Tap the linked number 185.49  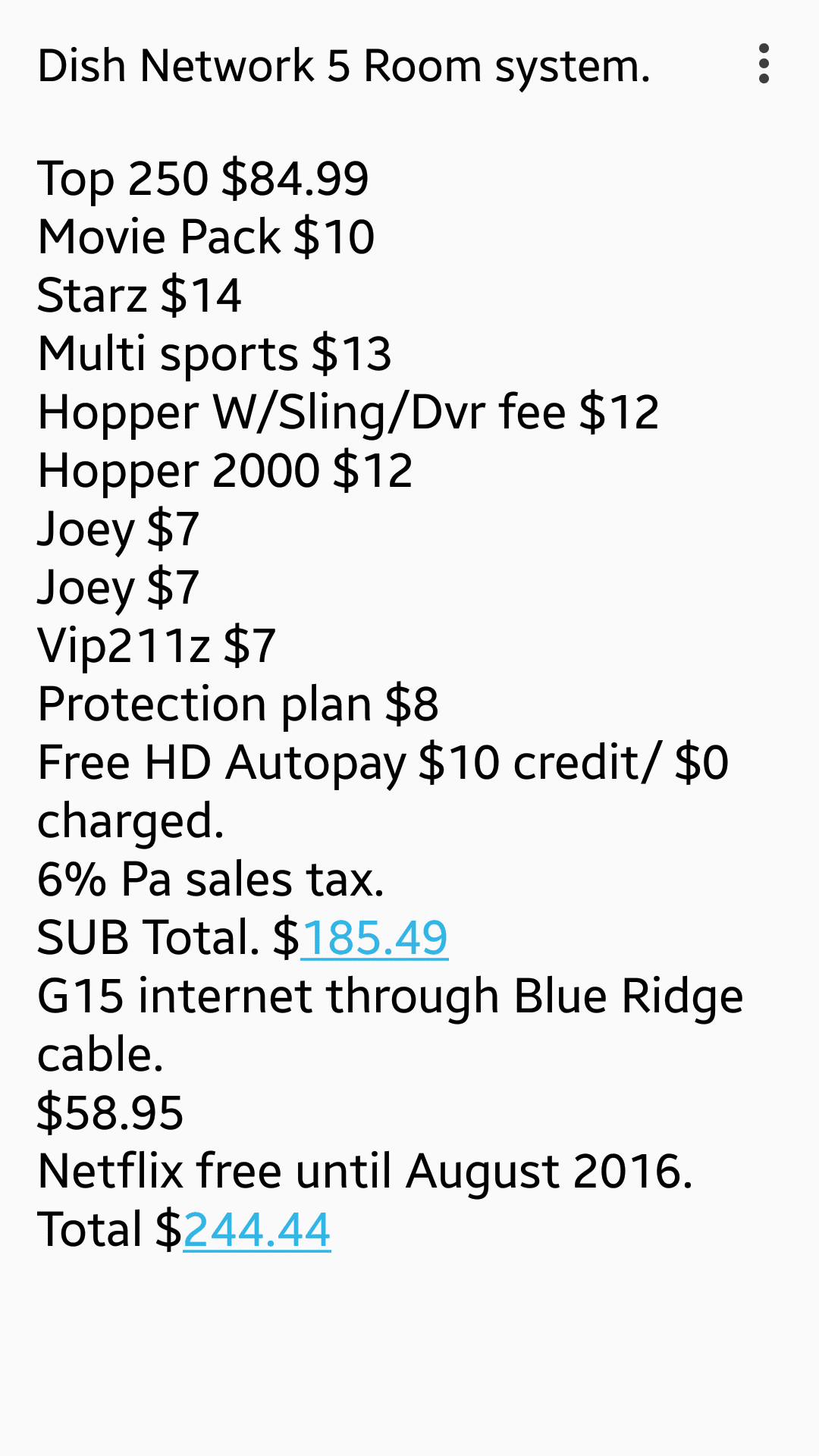pos(375,938)
